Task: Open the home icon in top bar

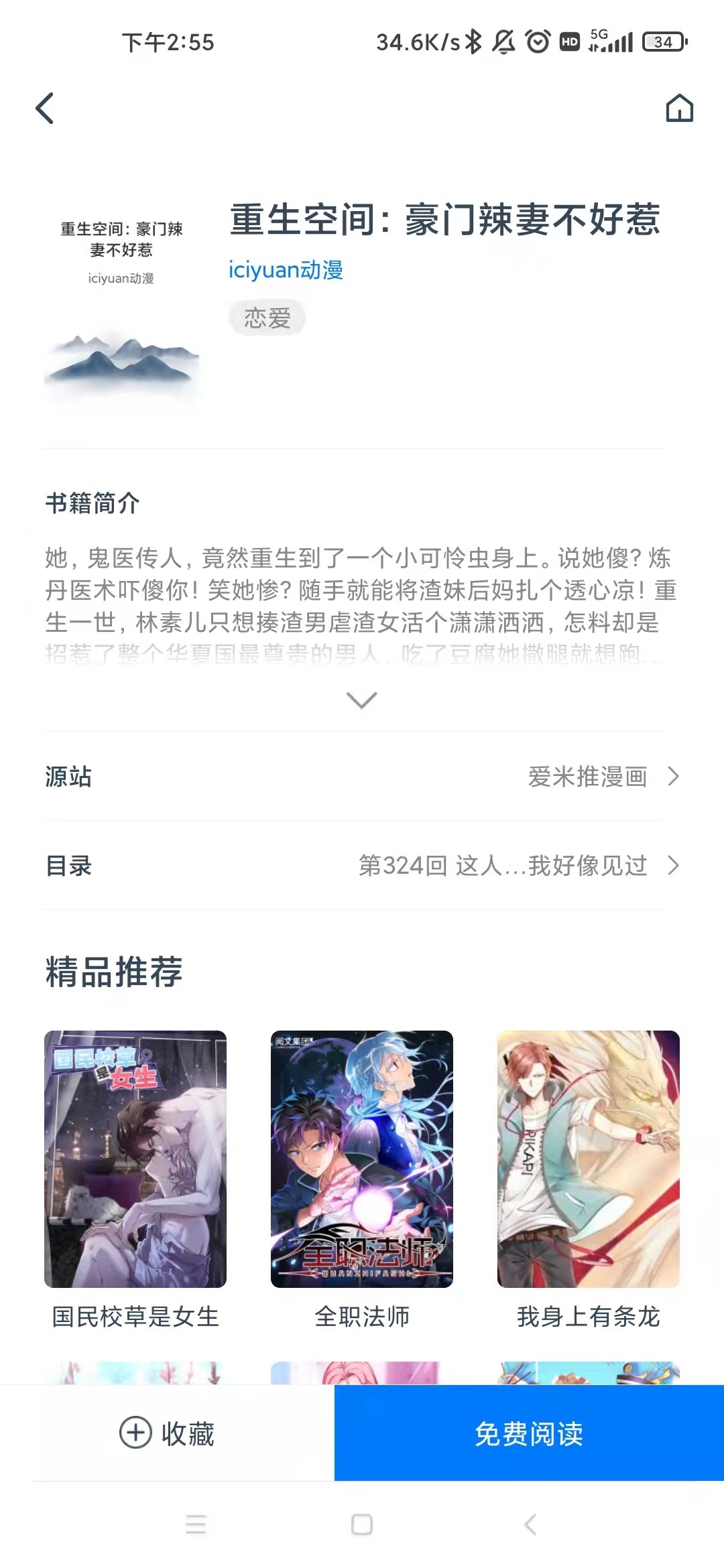Action: (x=679, y=109)
